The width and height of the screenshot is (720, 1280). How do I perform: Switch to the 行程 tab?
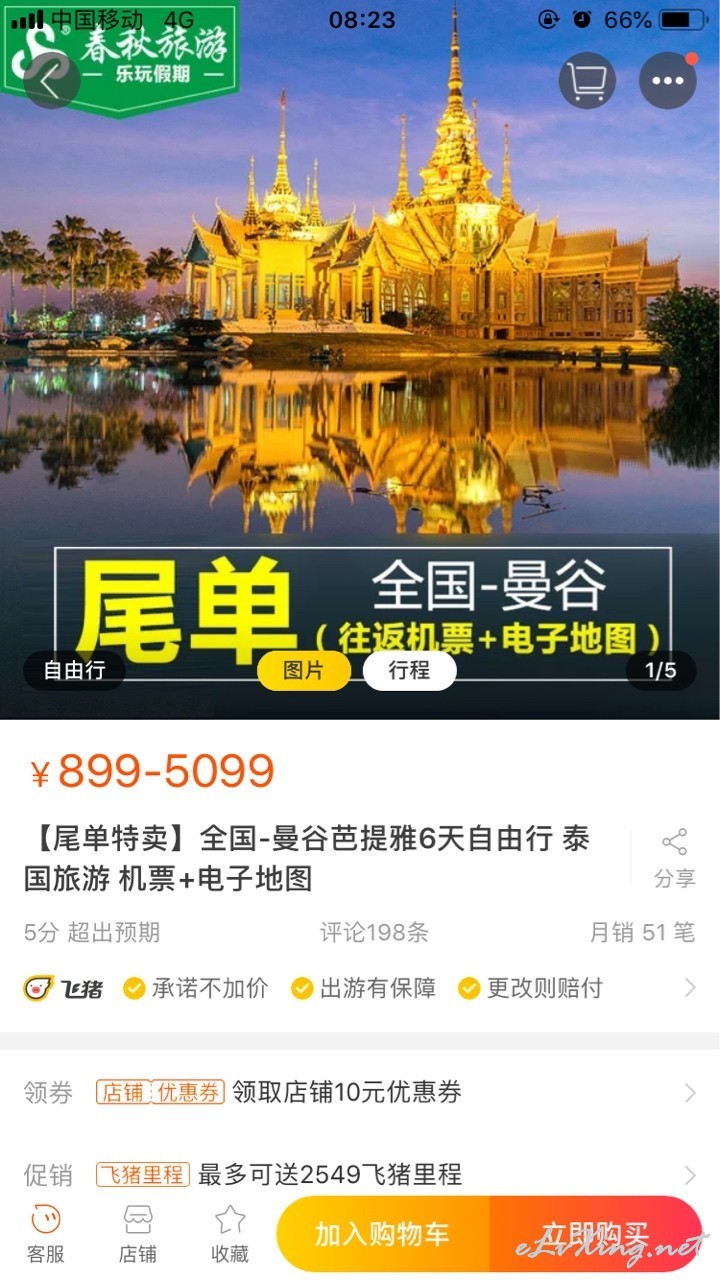coord(409,670)
